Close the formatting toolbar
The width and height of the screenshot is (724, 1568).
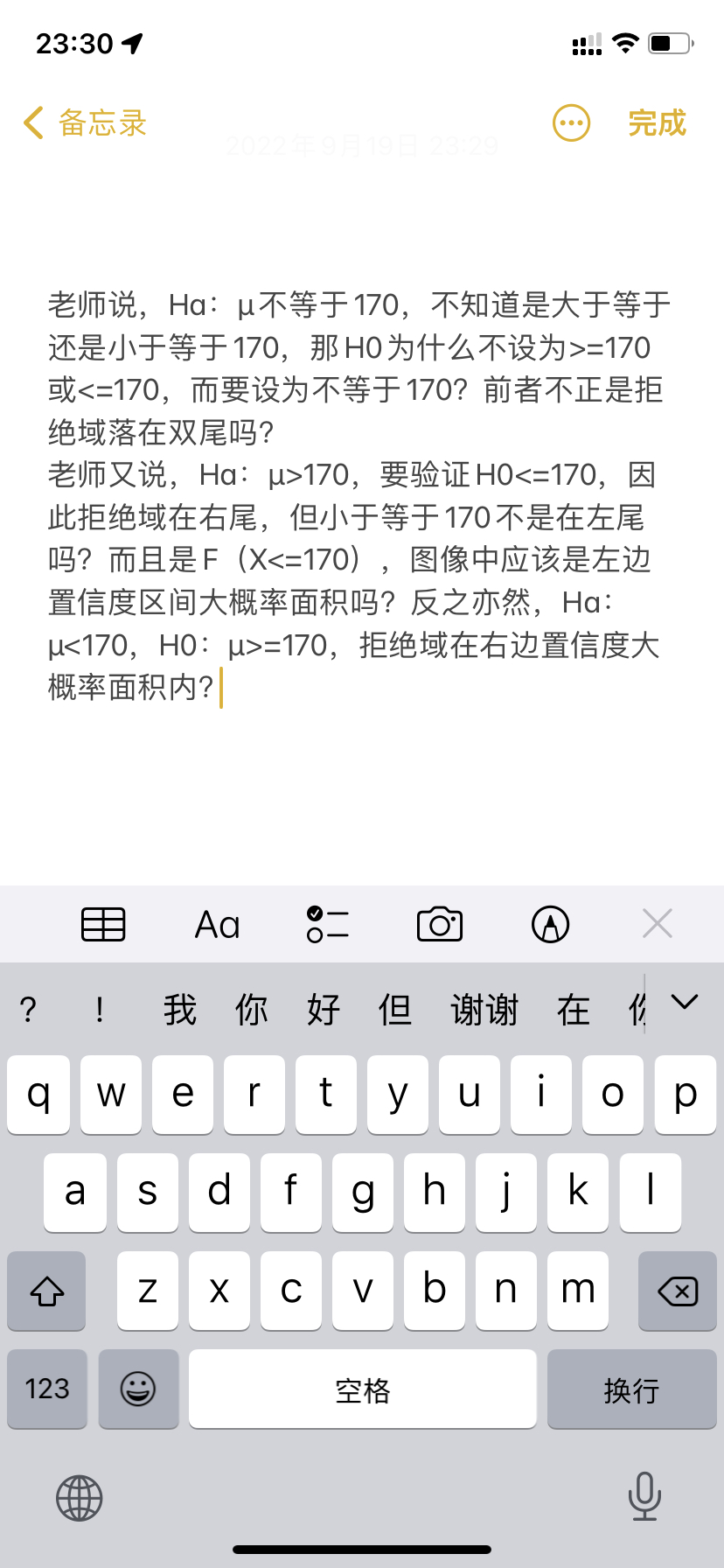click(x=657, y=923)
